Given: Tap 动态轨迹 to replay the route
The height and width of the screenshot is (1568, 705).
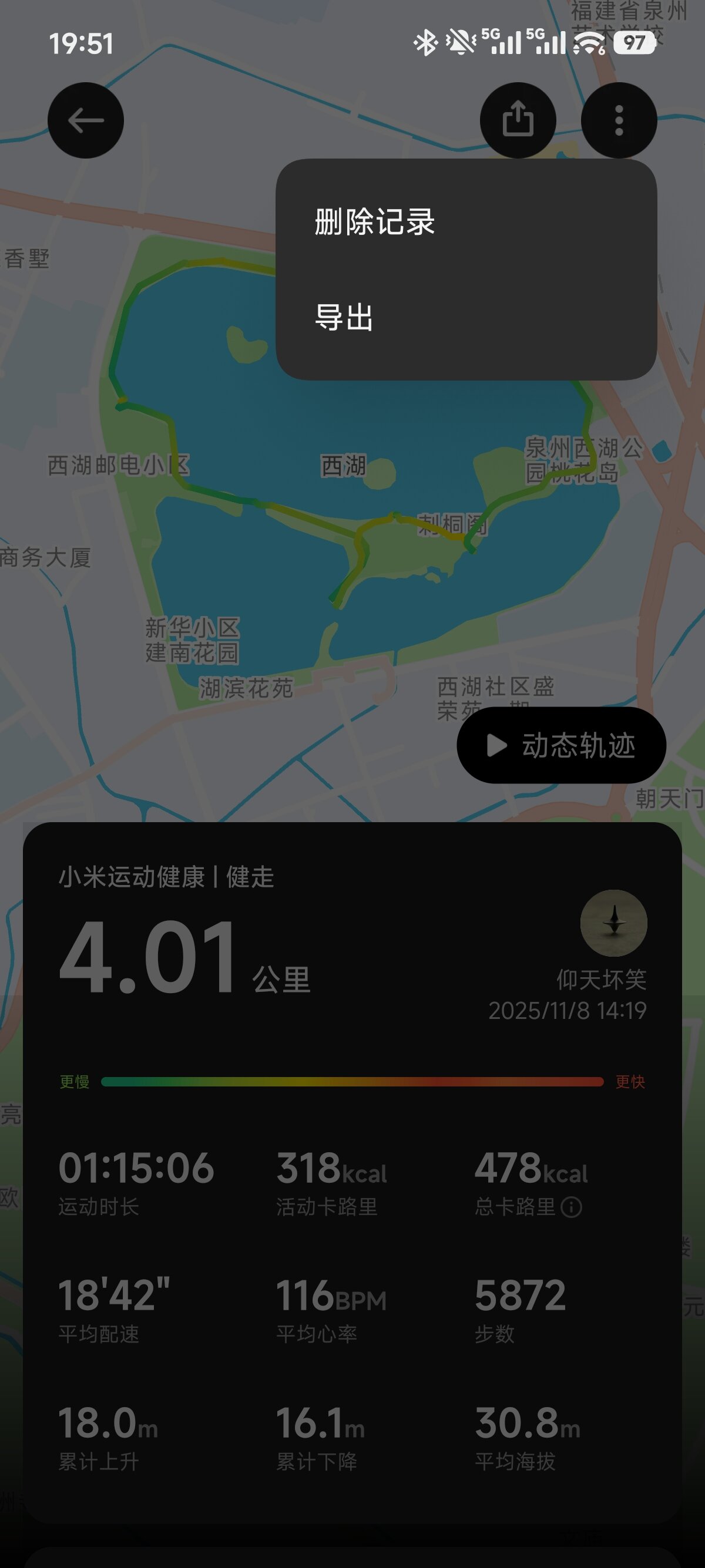Looking at the screenshot, I should pyautogui.click(x=580, y=745).
